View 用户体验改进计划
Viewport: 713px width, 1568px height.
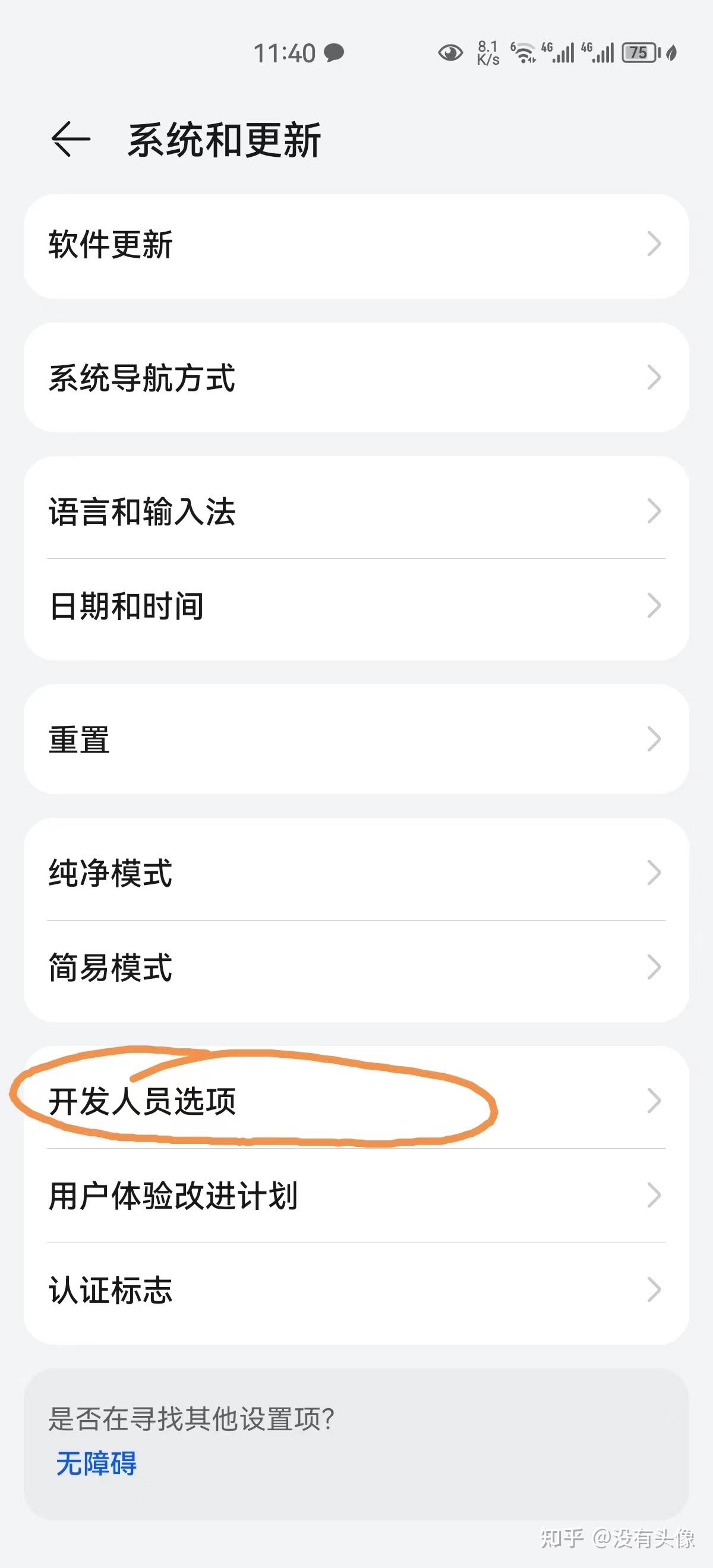point(355,1196)
